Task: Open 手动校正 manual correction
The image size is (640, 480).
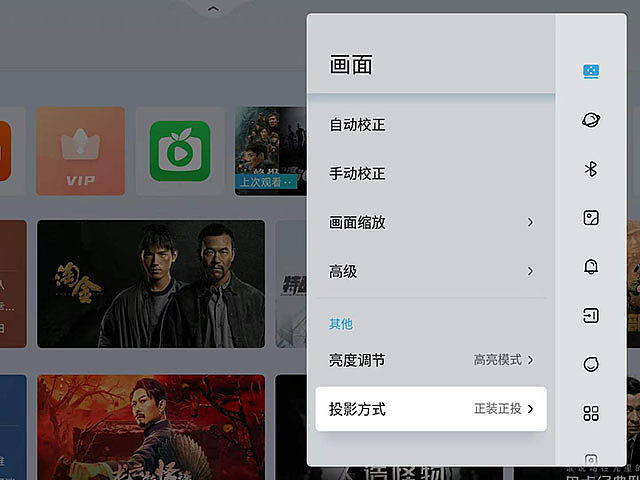Action: (x=430, y=173)
